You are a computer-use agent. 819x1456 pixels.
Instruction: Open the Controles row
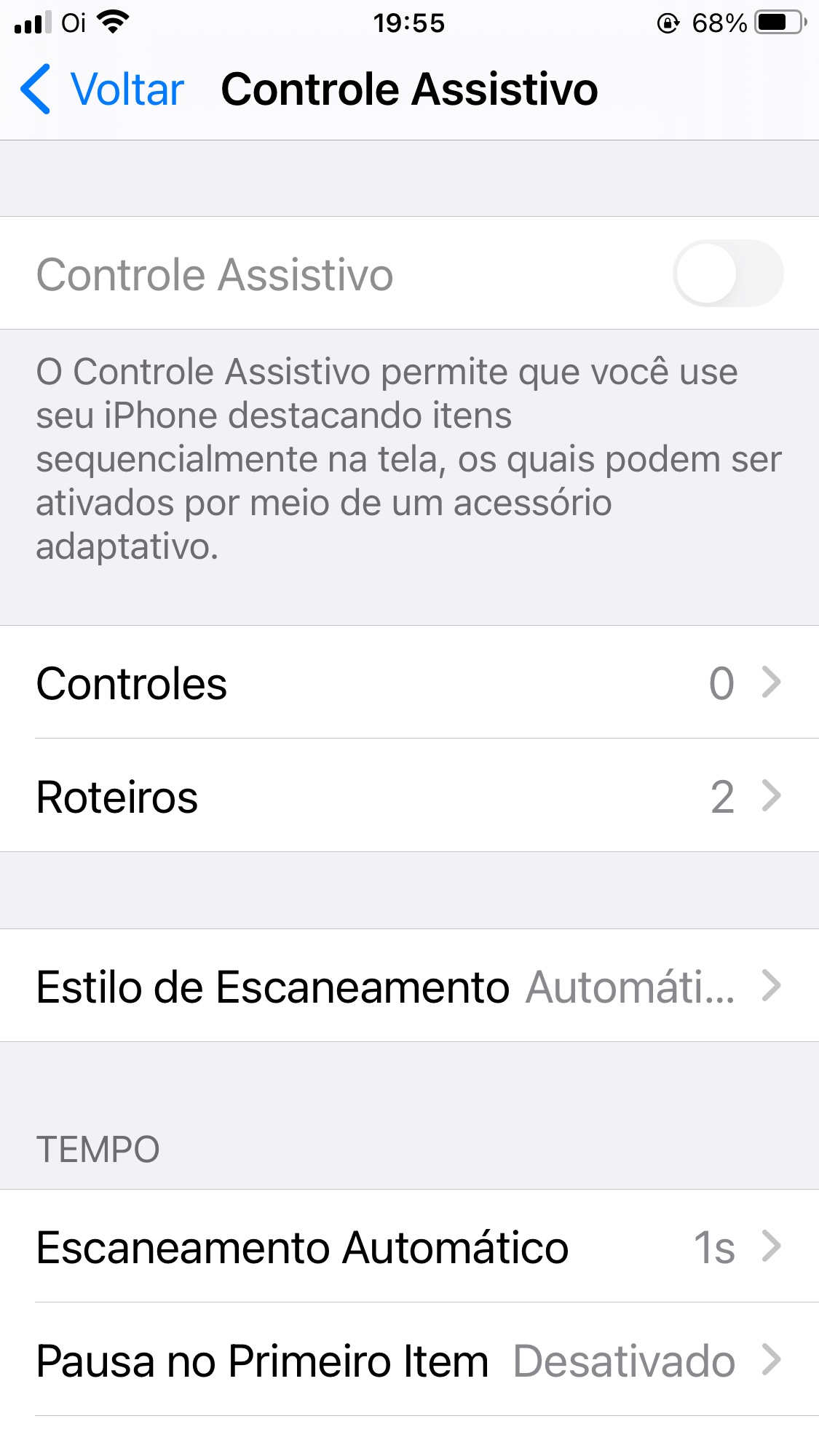click(x=409, y=683)
